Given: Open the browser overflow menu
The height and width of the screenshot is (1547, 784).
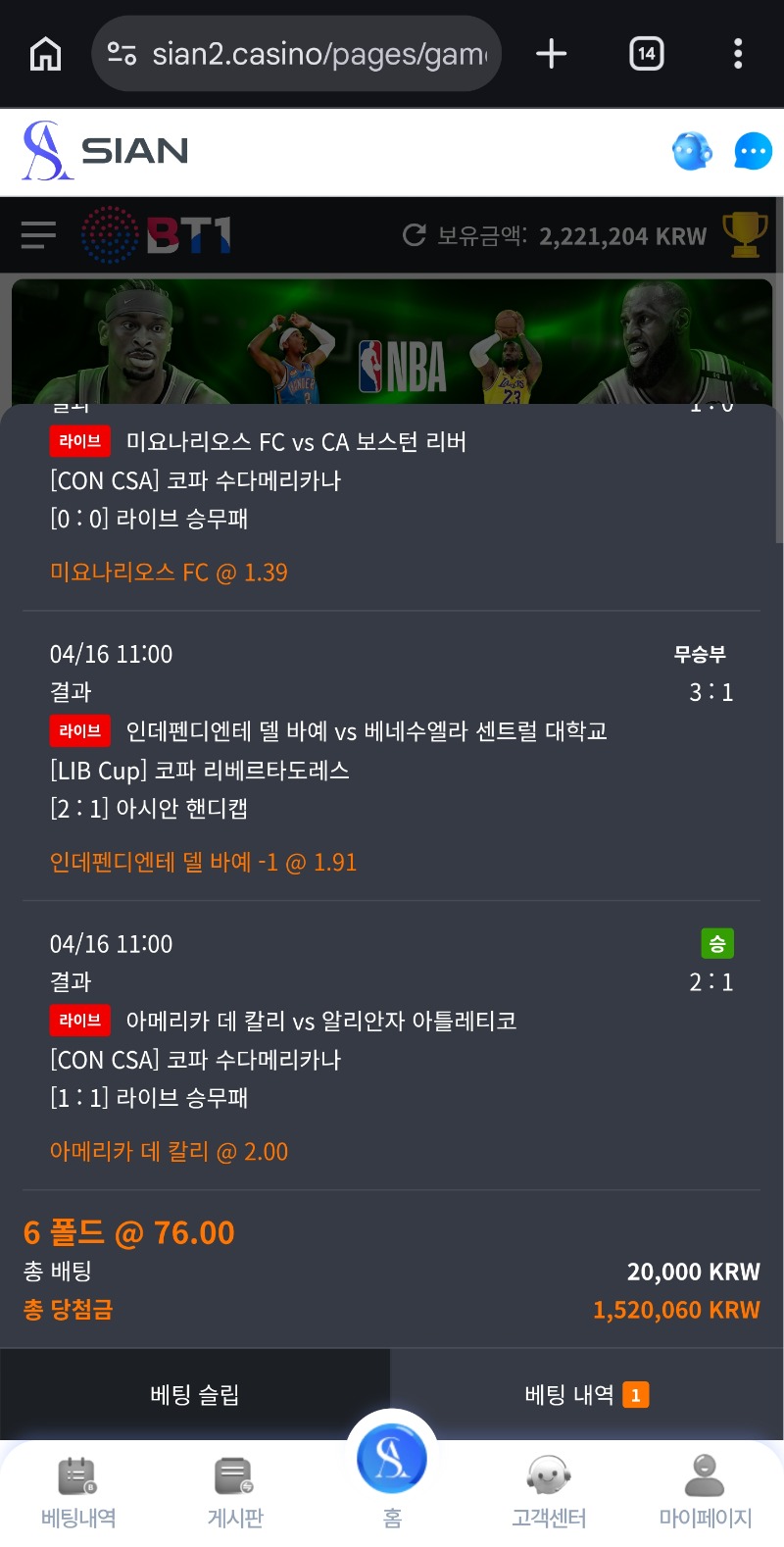Looking at the screenshot, I should (738, 54).
